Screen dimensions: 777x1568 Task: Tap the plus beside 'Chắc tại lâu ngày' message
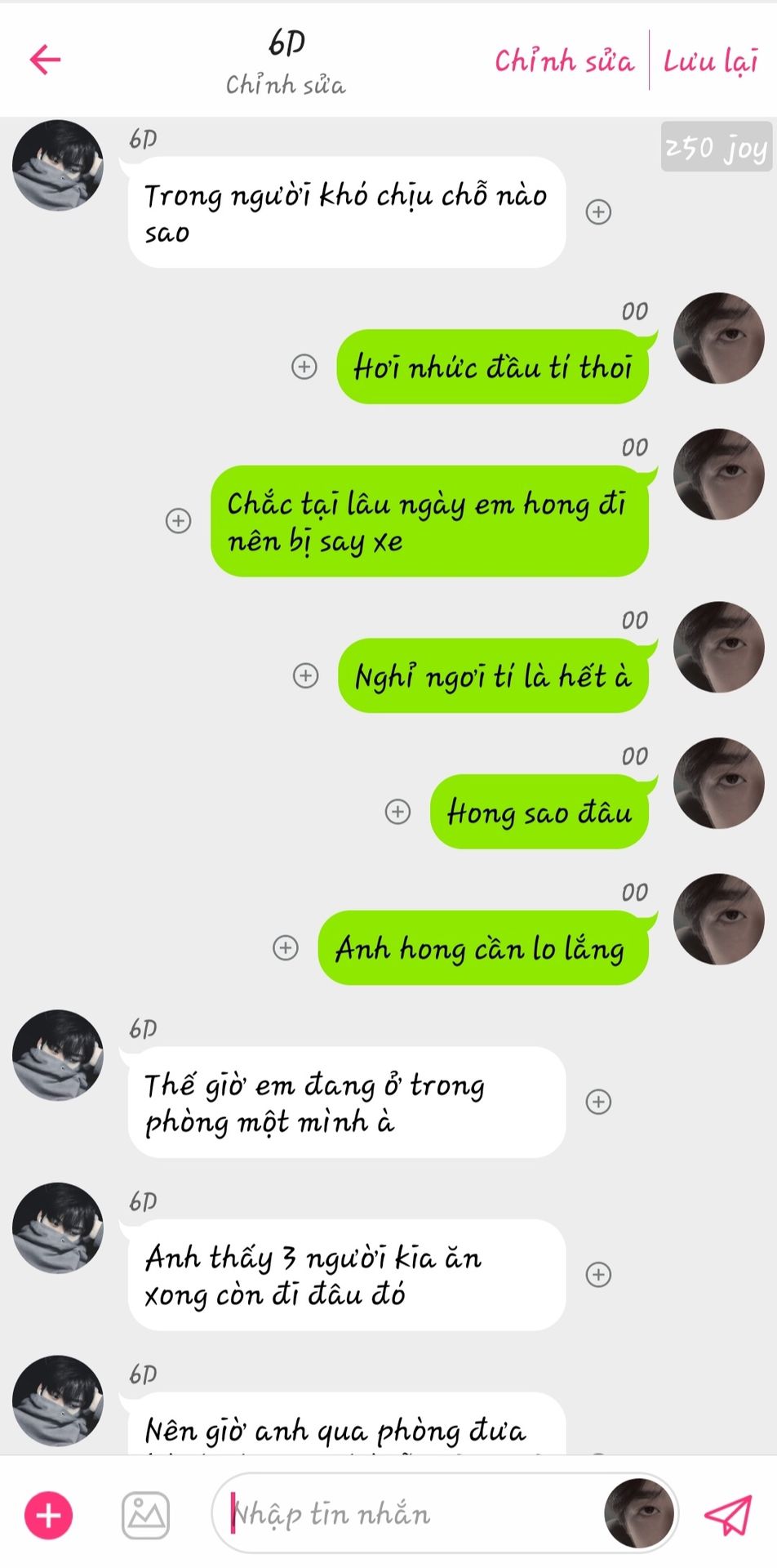[x=178, y=521]
